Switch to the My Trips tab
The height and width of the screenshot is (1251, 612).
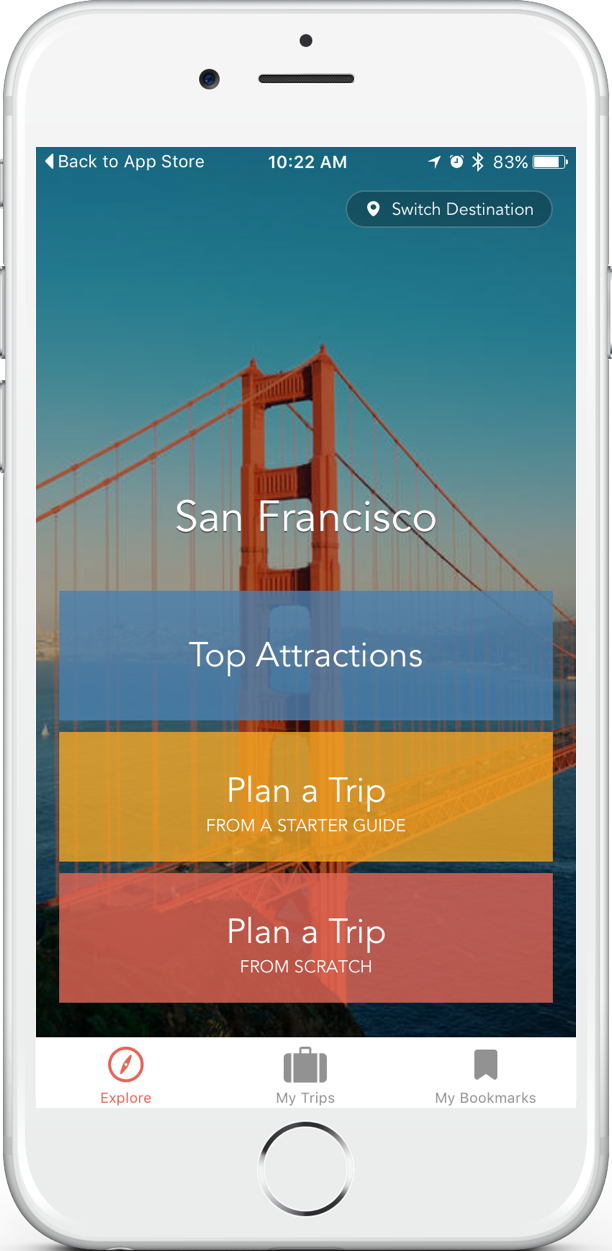[305, 1075]
